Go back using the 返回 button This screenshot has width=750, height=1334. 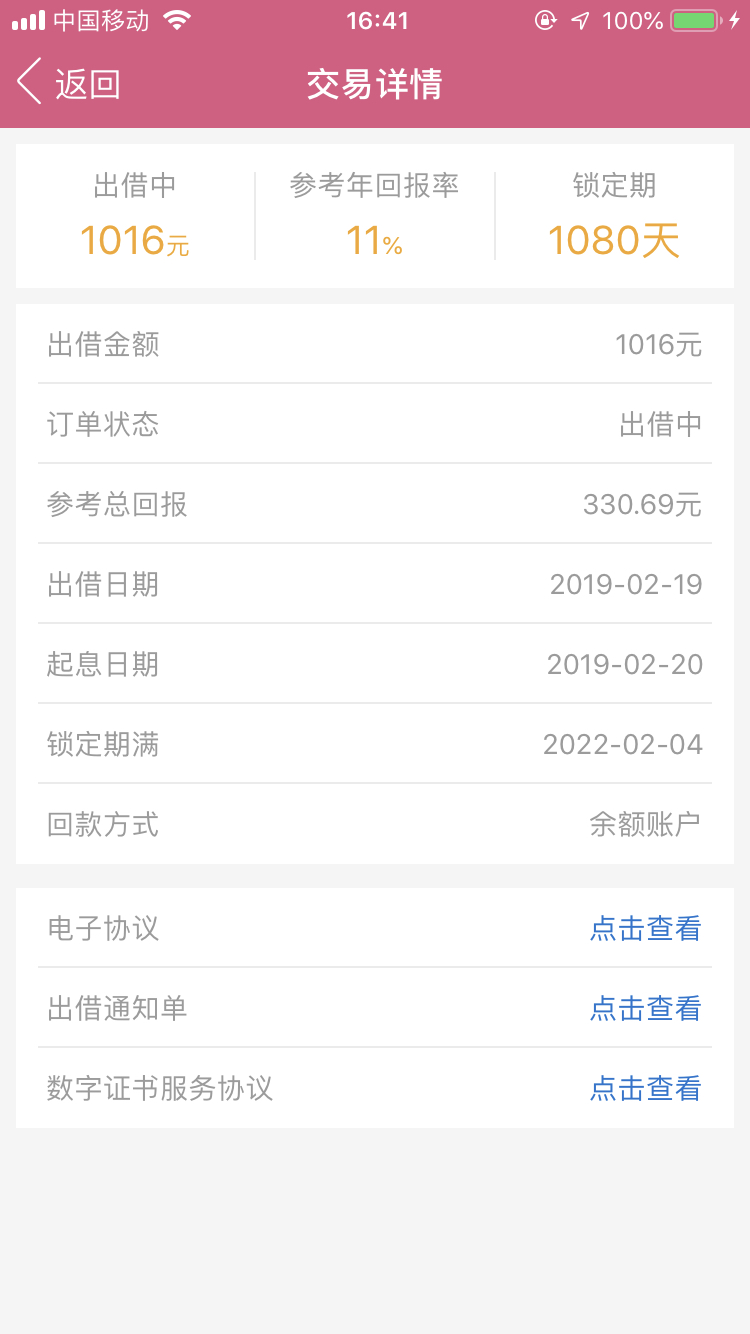coord(69,84)
